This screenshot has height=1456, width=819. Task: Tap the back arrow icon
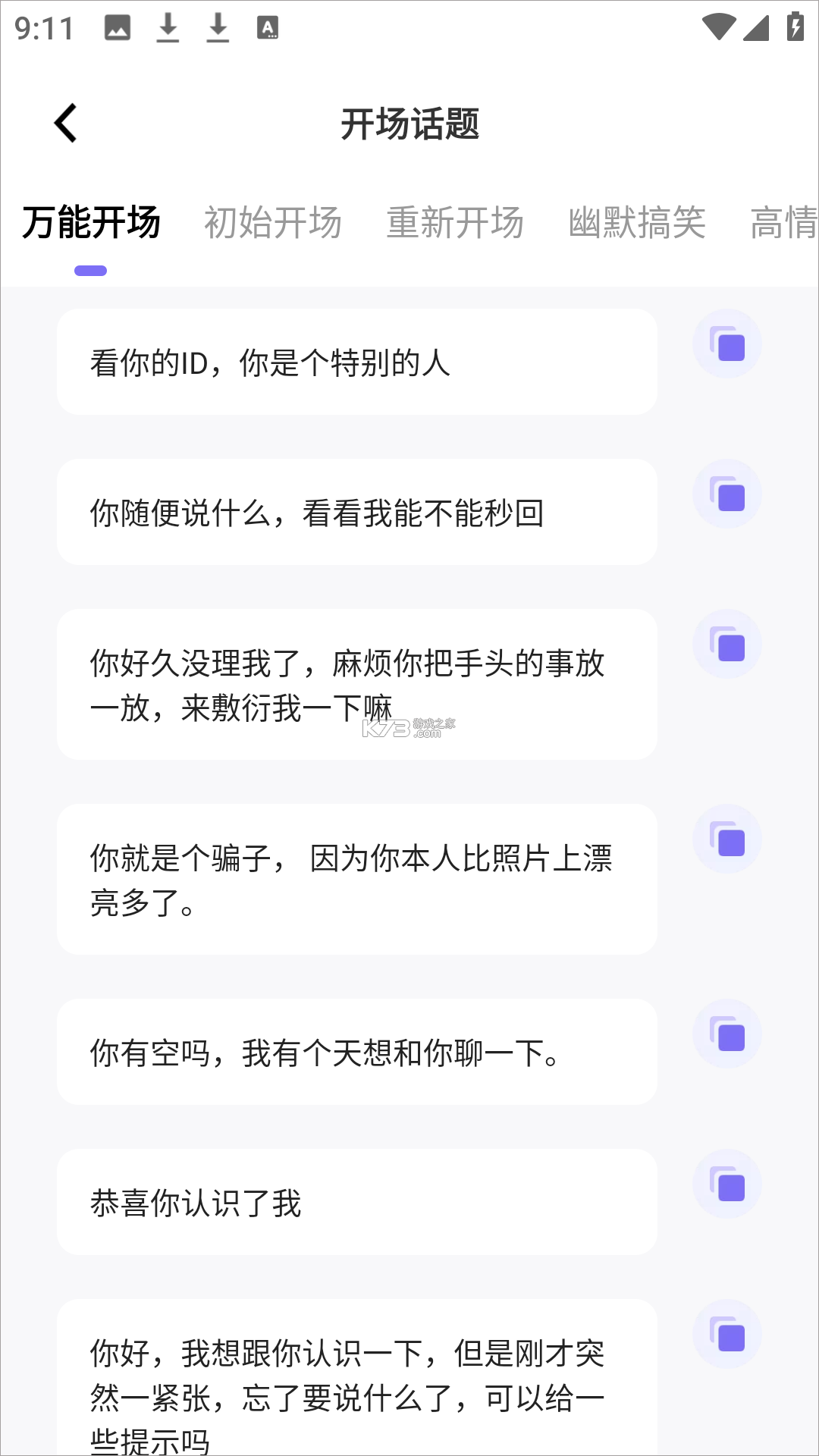(x=64, y=121)
